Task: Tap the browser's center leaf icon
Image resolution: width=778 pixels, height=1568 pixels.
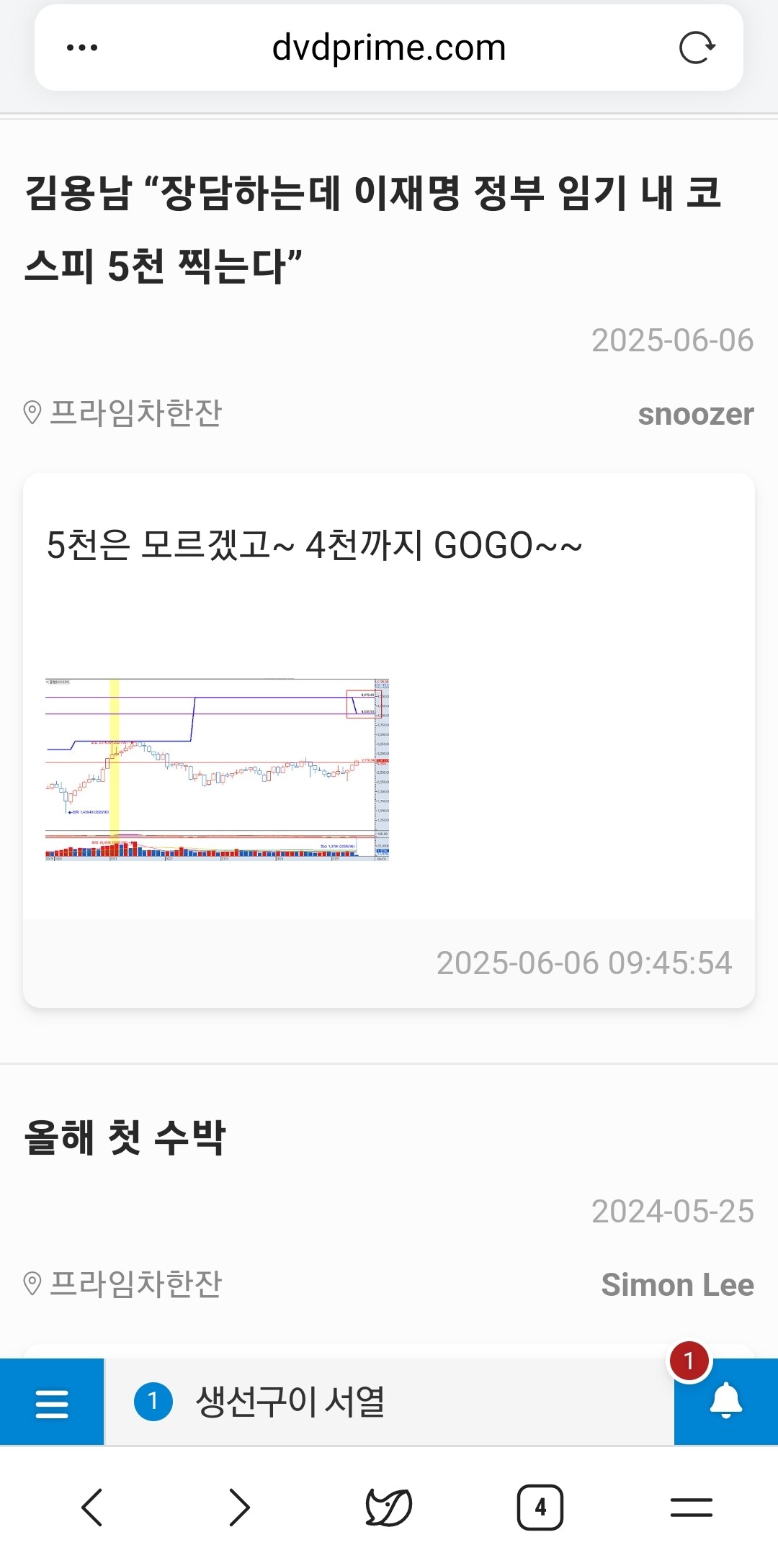Action: pos(388,1507)
